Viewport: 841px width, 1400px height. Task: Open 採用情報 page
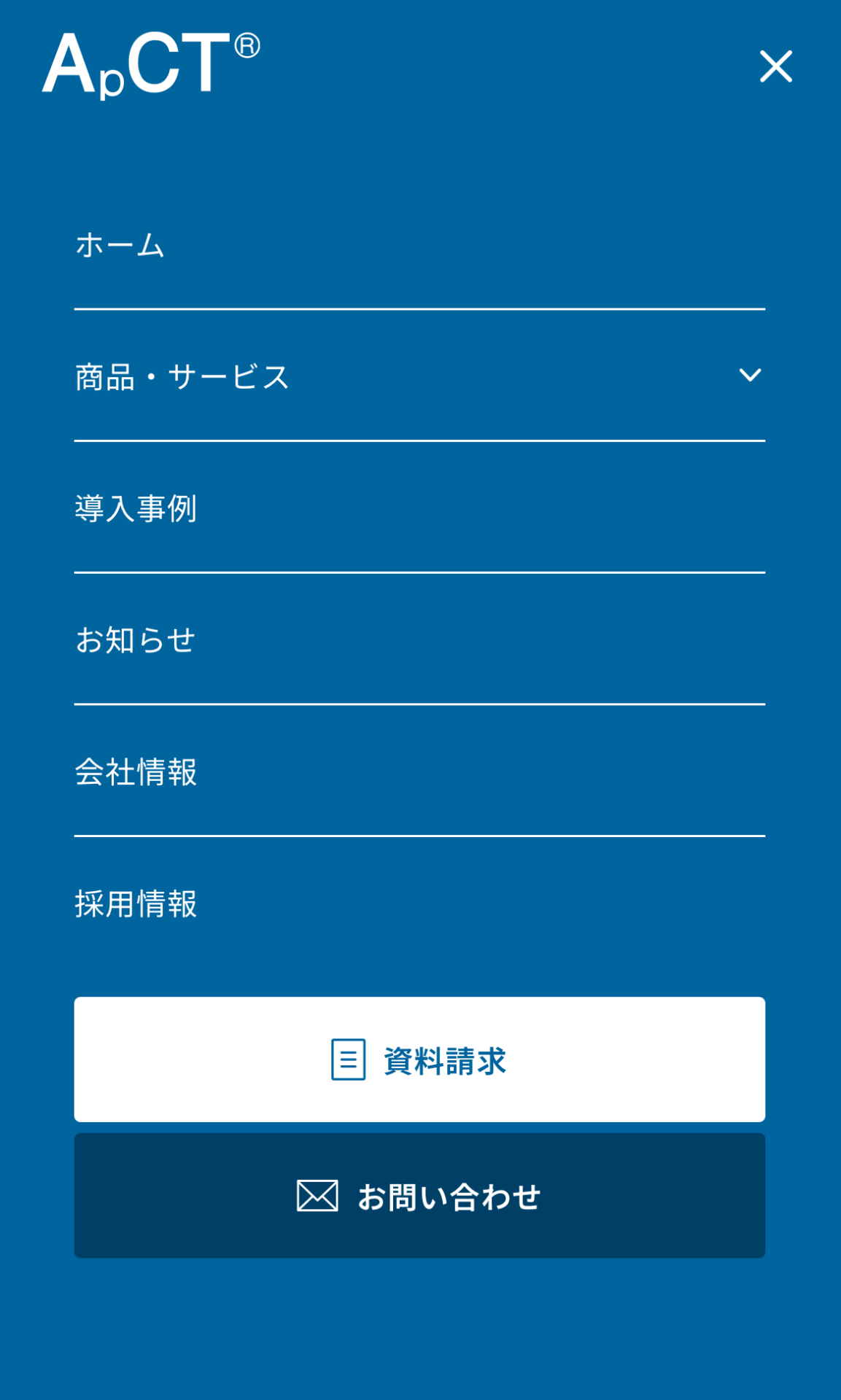coord(136,904)
